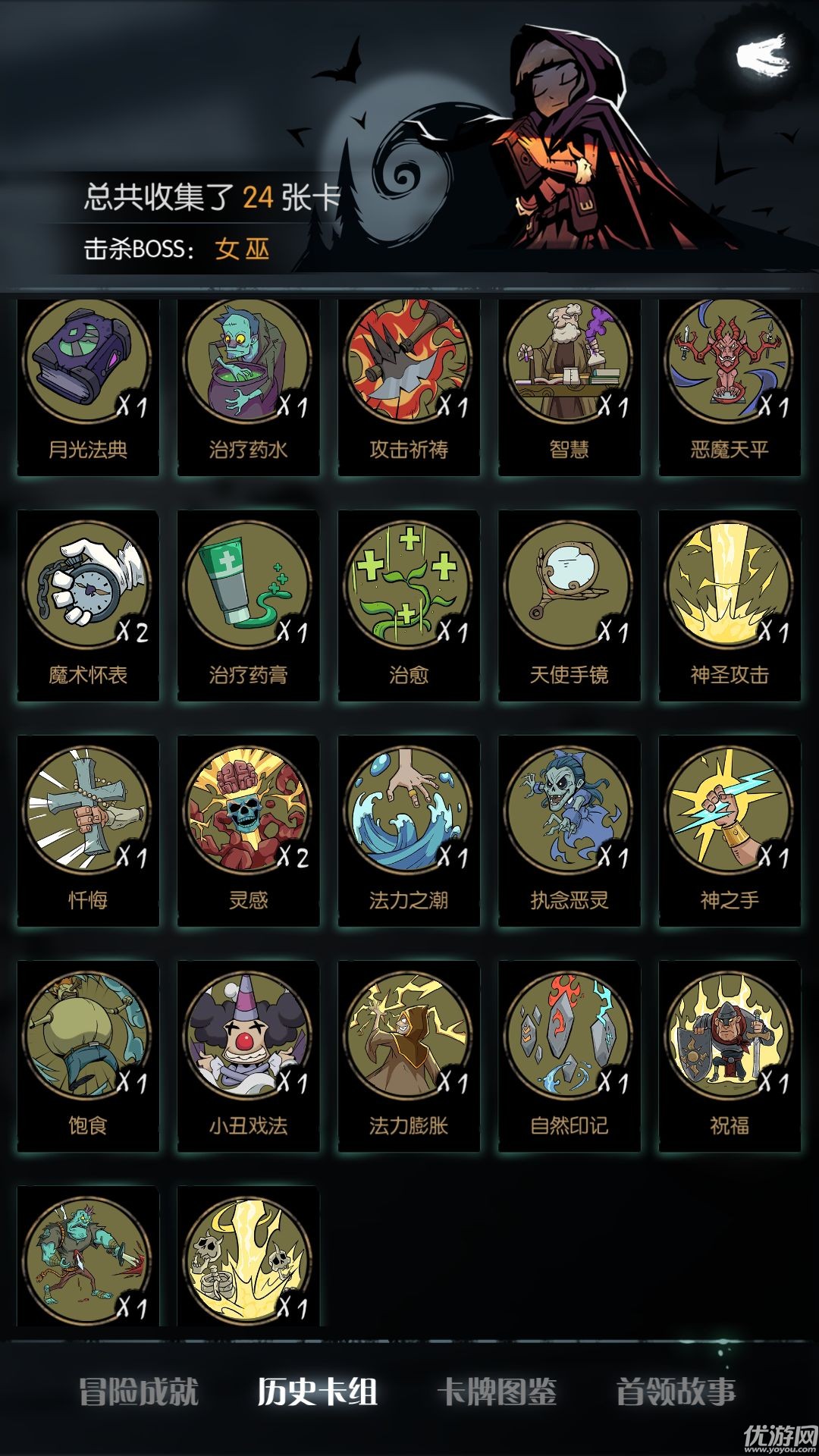The image size is (819, 1456).
Task: Open the 小丑戏法 card
Action: tap(248, 1055)
